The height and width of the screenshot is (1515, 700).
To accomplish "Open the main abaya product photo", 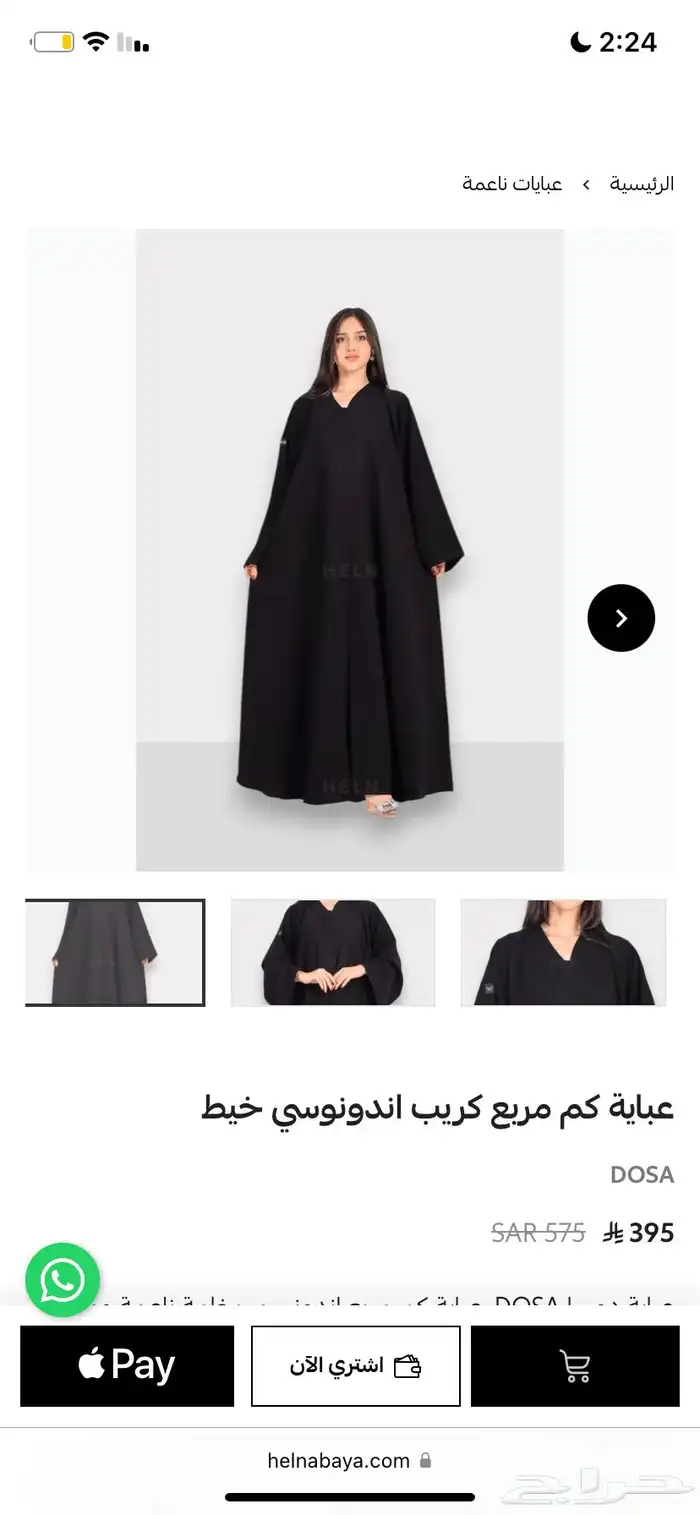I will click(x=350, y=549).
